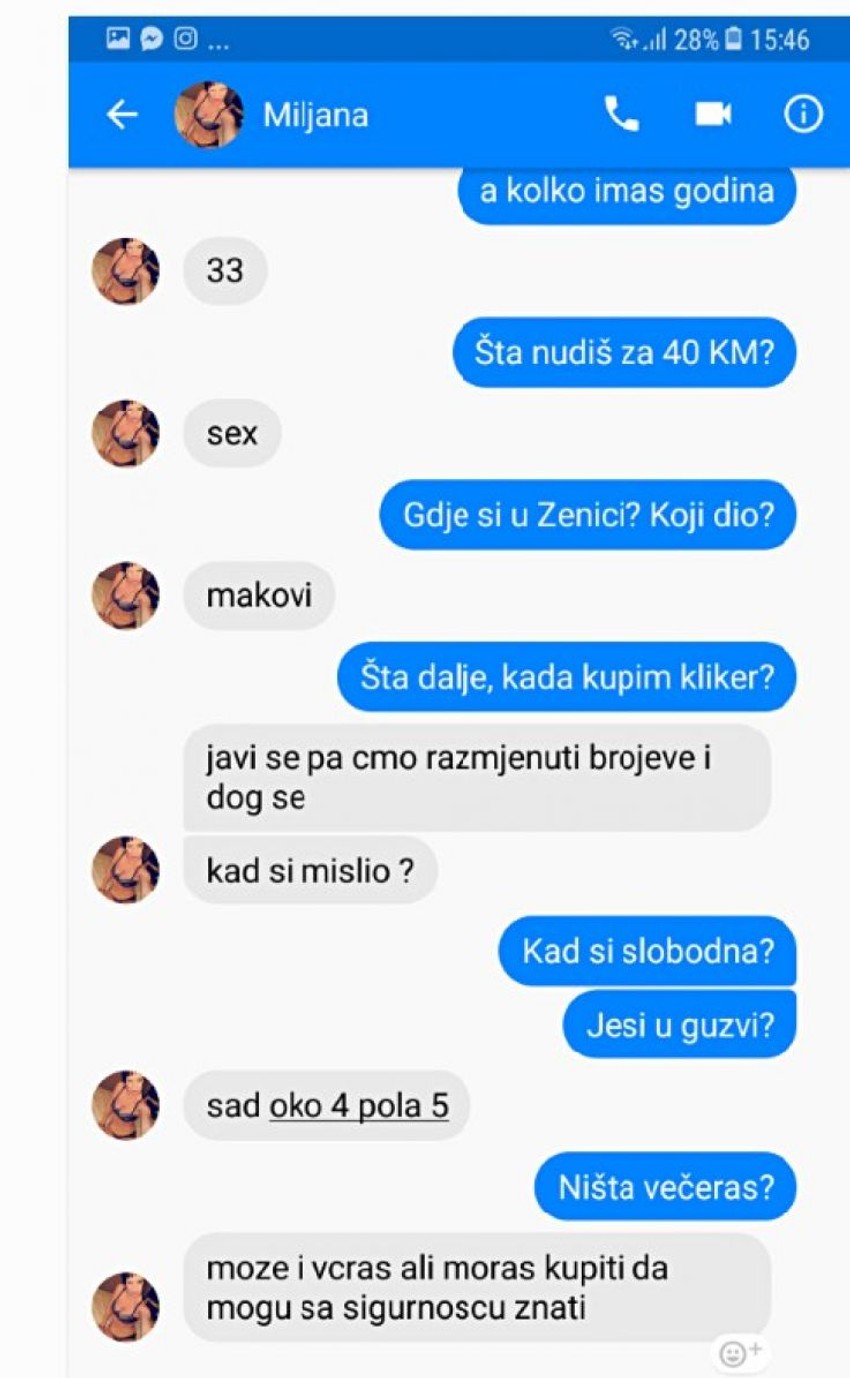Go back from Miljana's chat

coord(122,115)
